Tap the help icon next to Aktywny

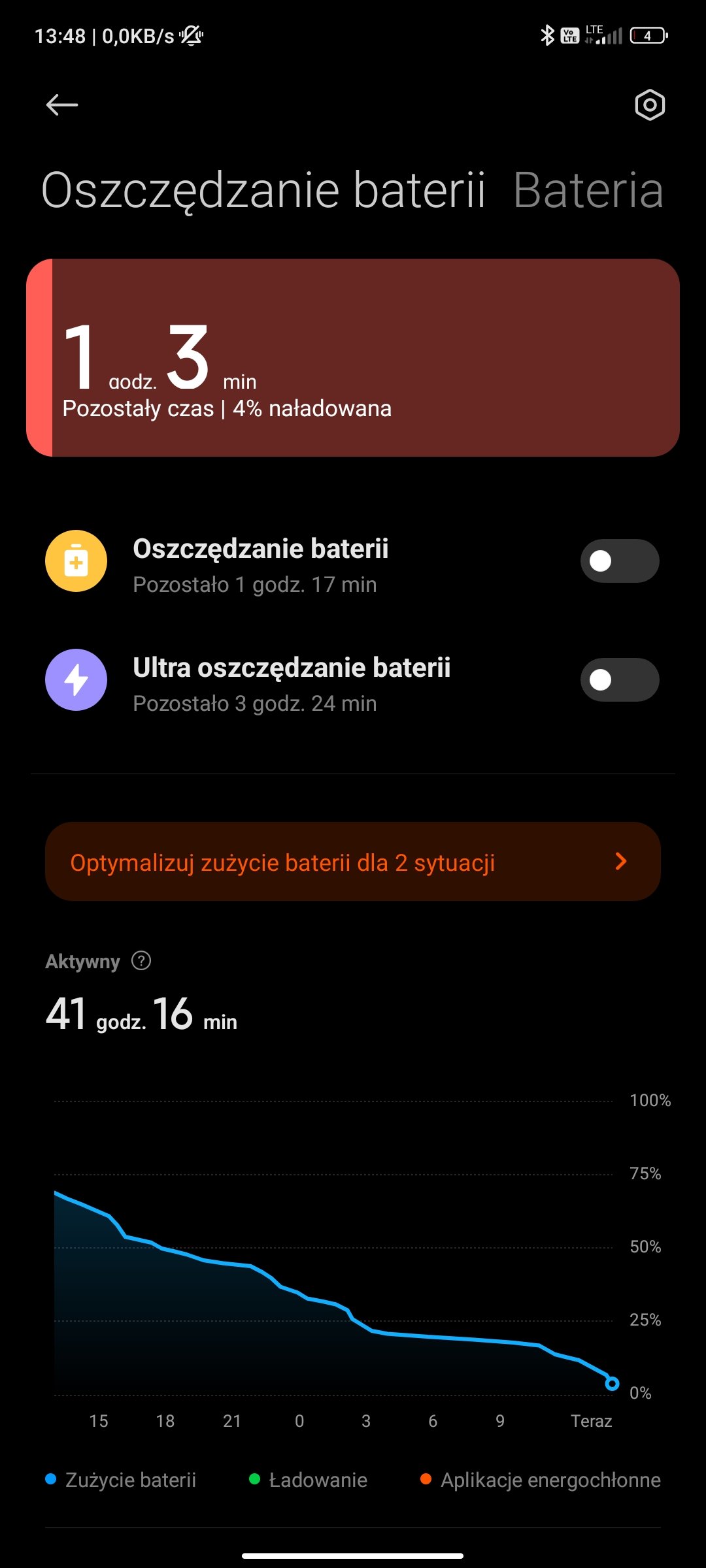tap(141, 960)
